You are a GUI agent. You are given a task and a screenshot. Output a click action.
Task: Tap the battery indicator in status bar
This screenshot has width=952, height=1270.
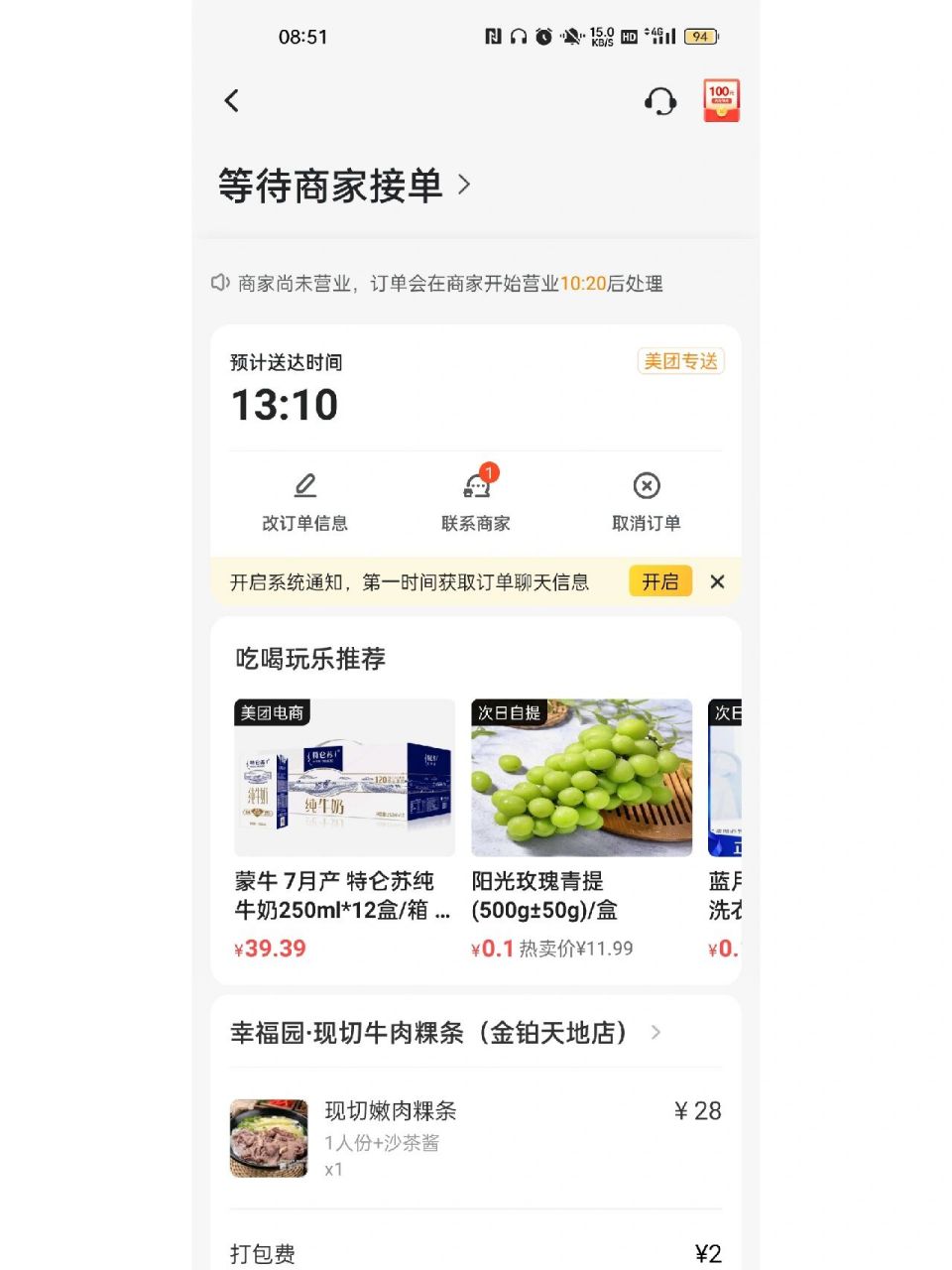pos(699,37)
